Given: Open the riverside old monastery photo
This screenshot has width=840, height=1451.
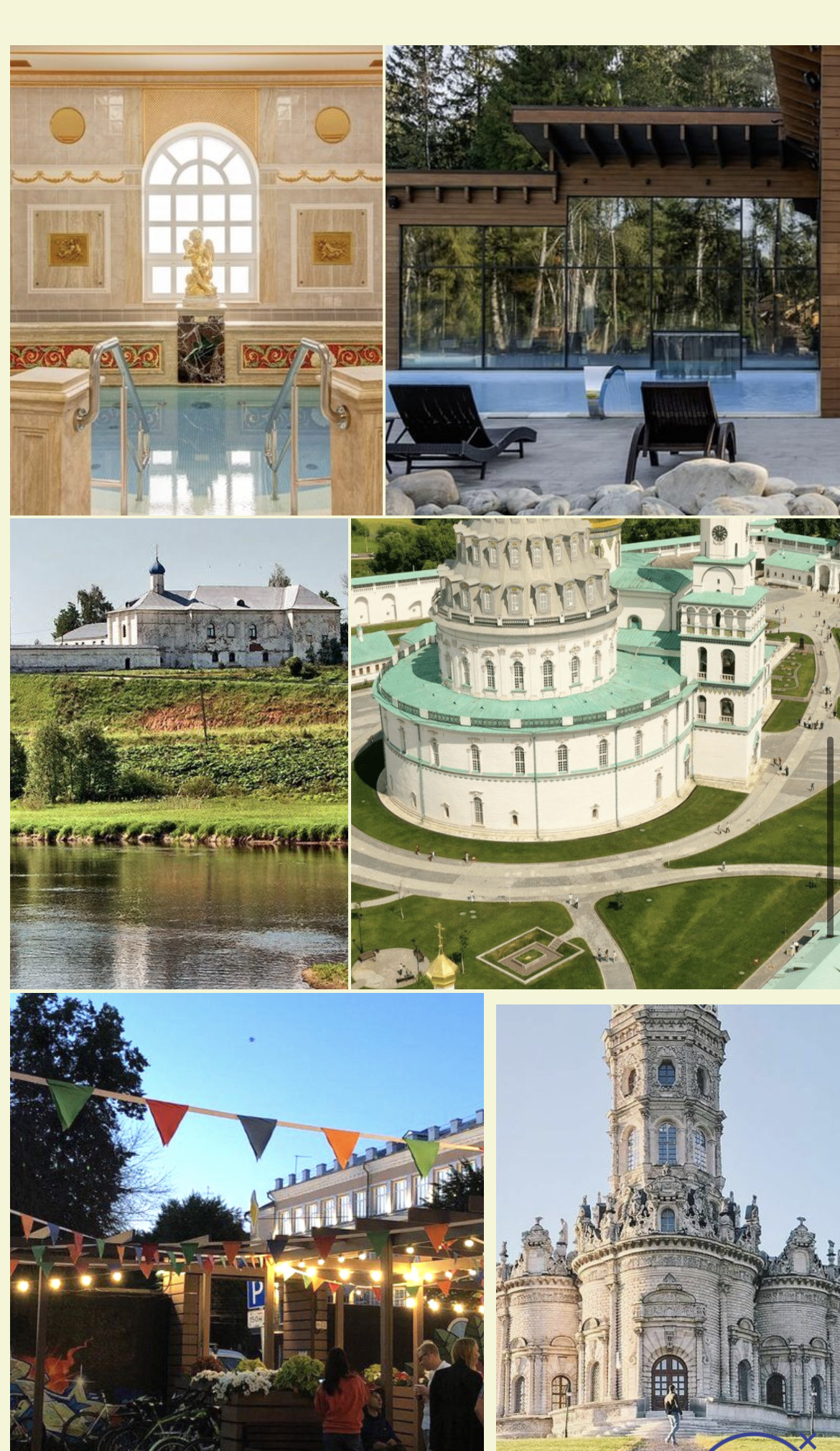Looking at the screenshot, I should point(179,753).
